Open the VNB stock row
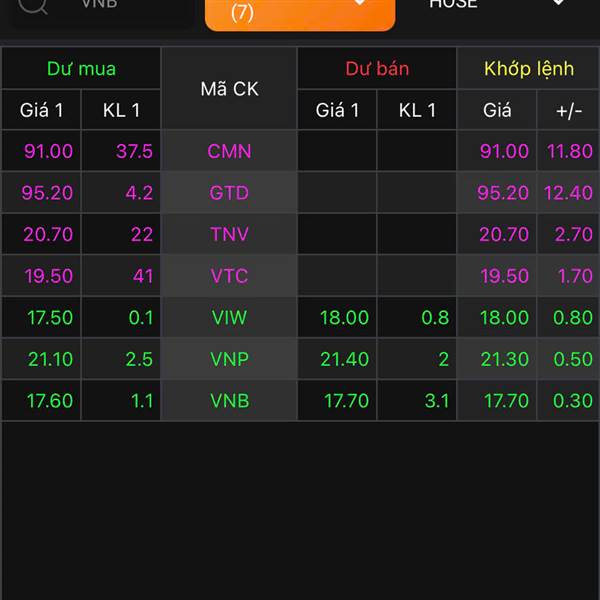Viewport: 600px width, 600px height. [x=229, y=401]
